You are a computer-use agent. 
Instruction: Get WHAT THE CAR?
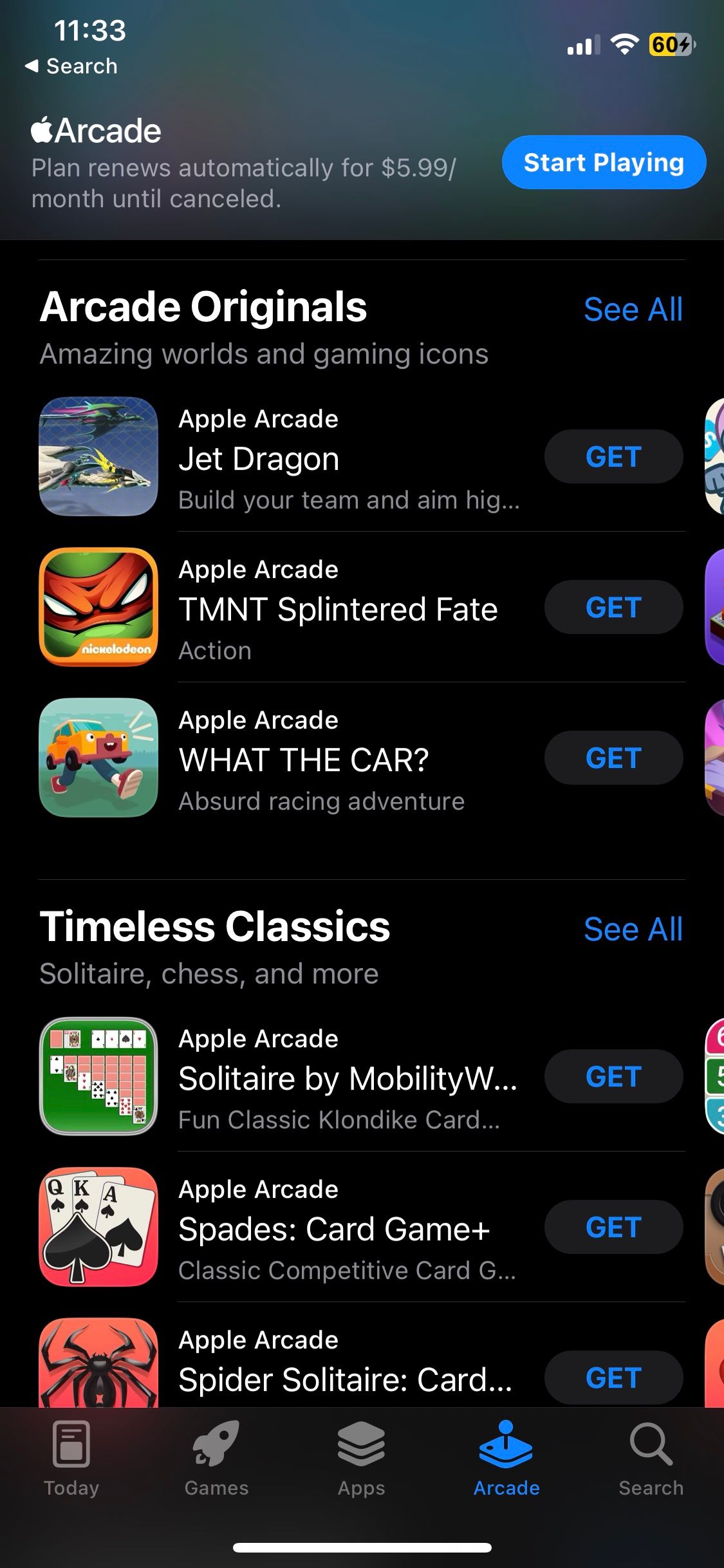(613, 758)
